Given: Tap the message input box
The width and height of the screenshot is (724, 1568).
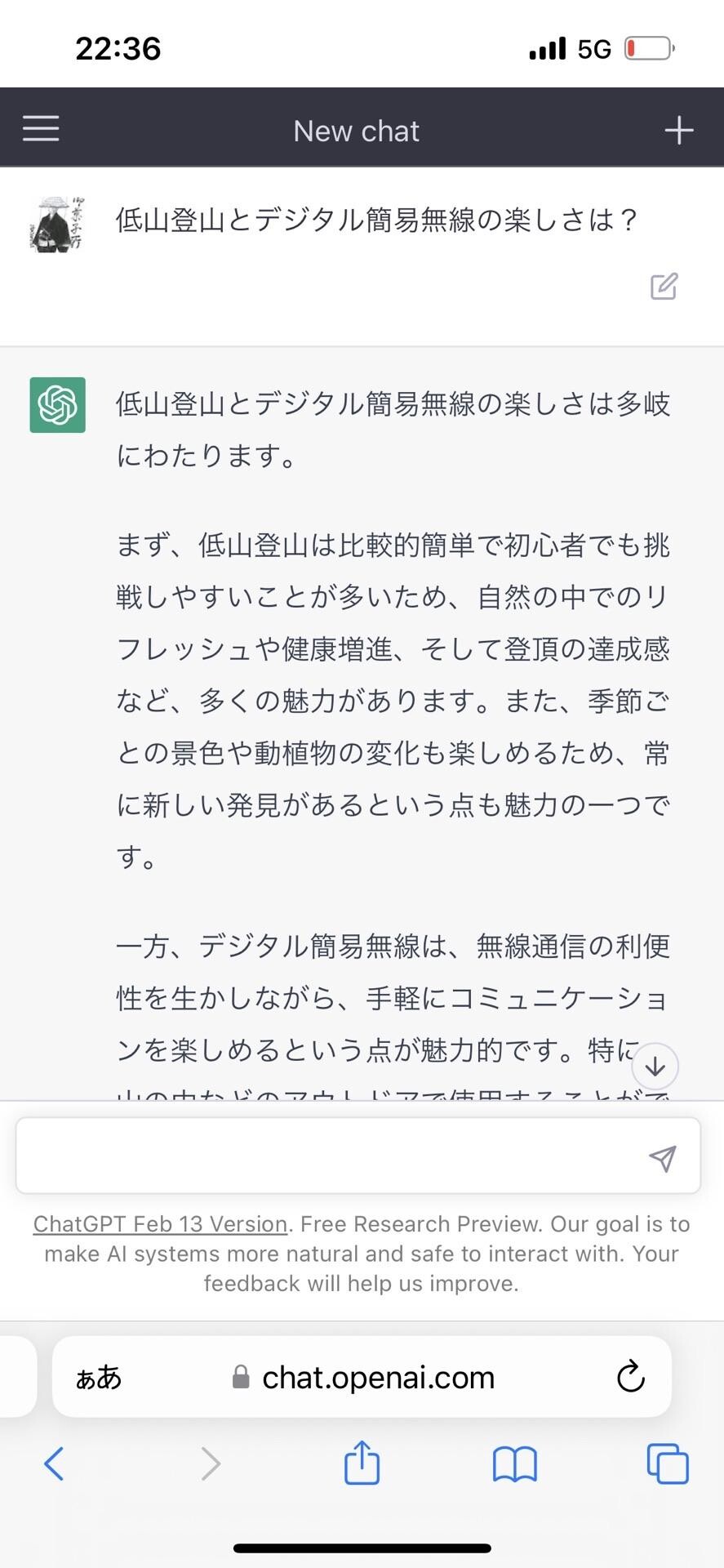Looking at the screenshot, I should 326,1155.
